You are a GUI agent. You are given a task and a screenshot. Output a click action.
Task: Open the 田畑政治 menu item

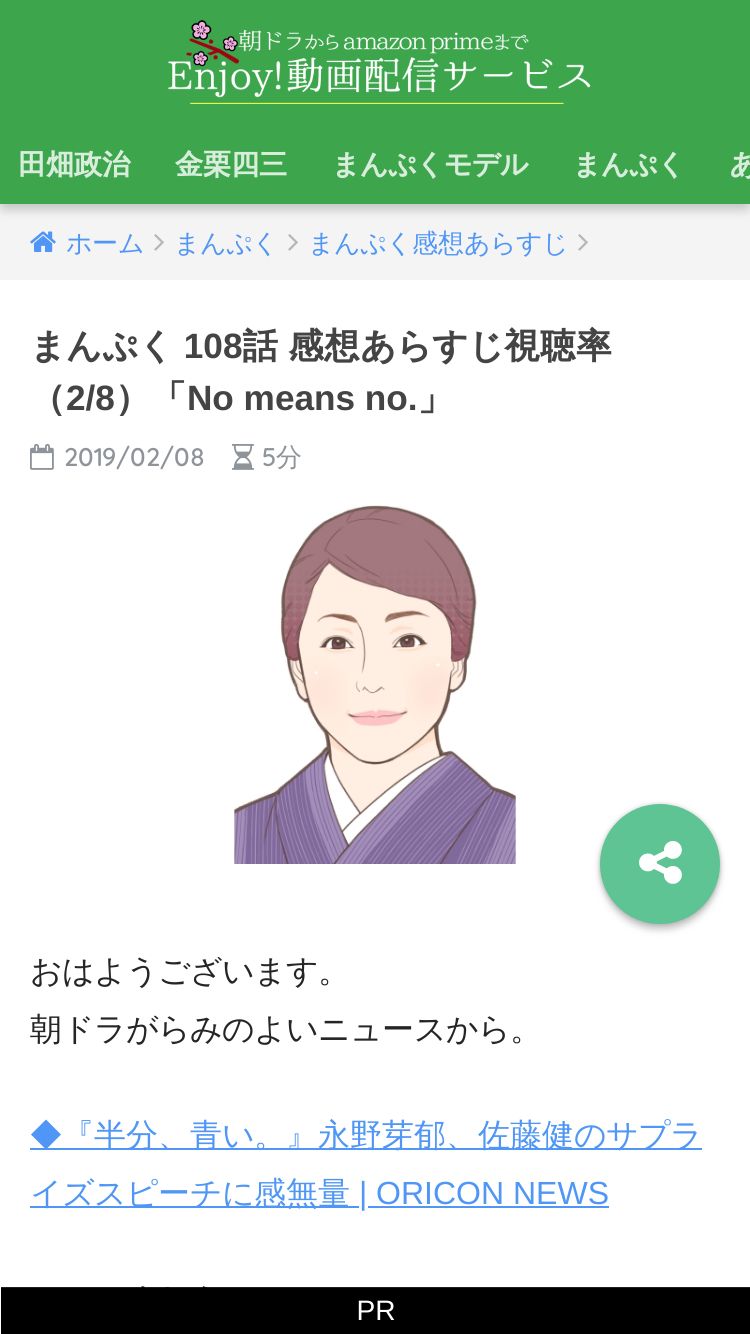(75, 164)
